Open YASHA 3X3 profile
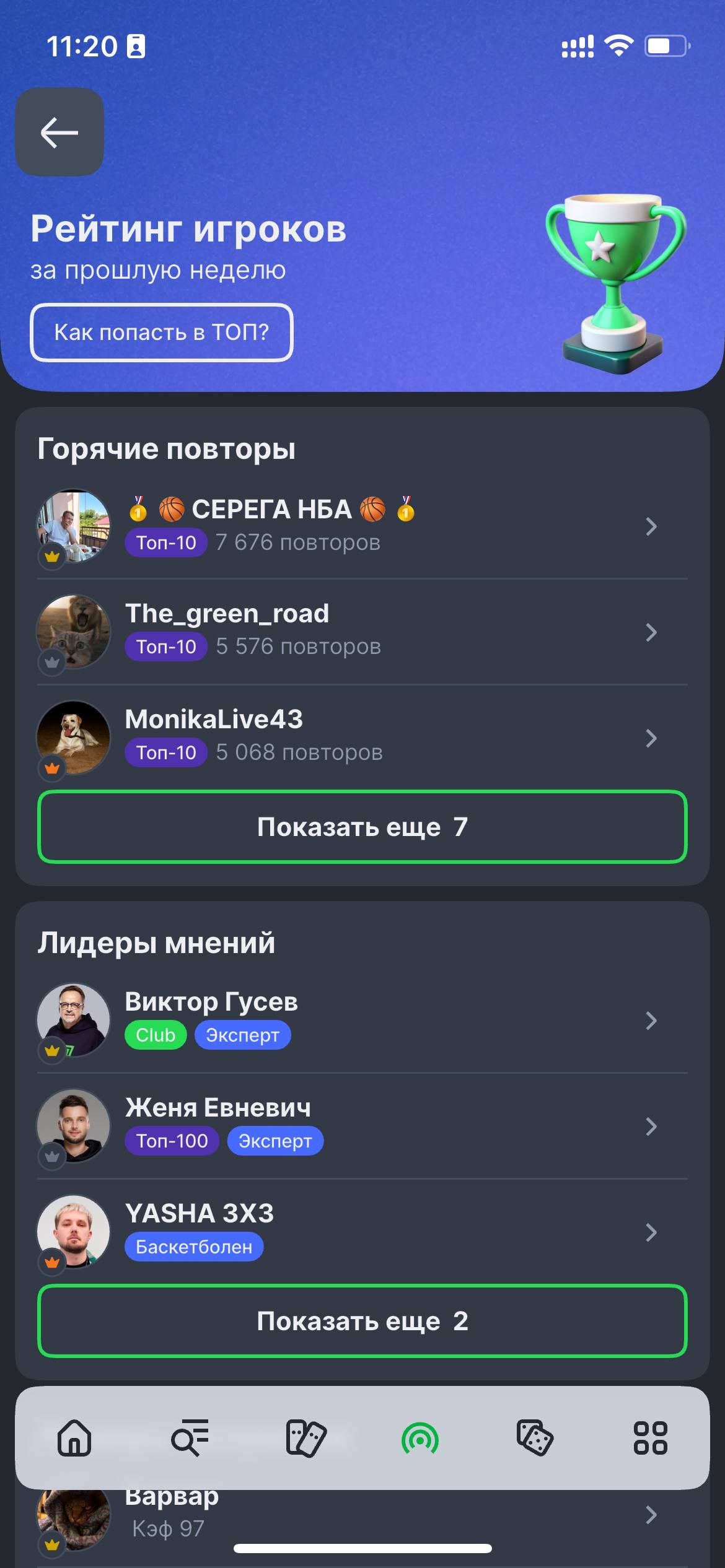Viewport: 725px width, 1568px height. tap(362, 1232)
